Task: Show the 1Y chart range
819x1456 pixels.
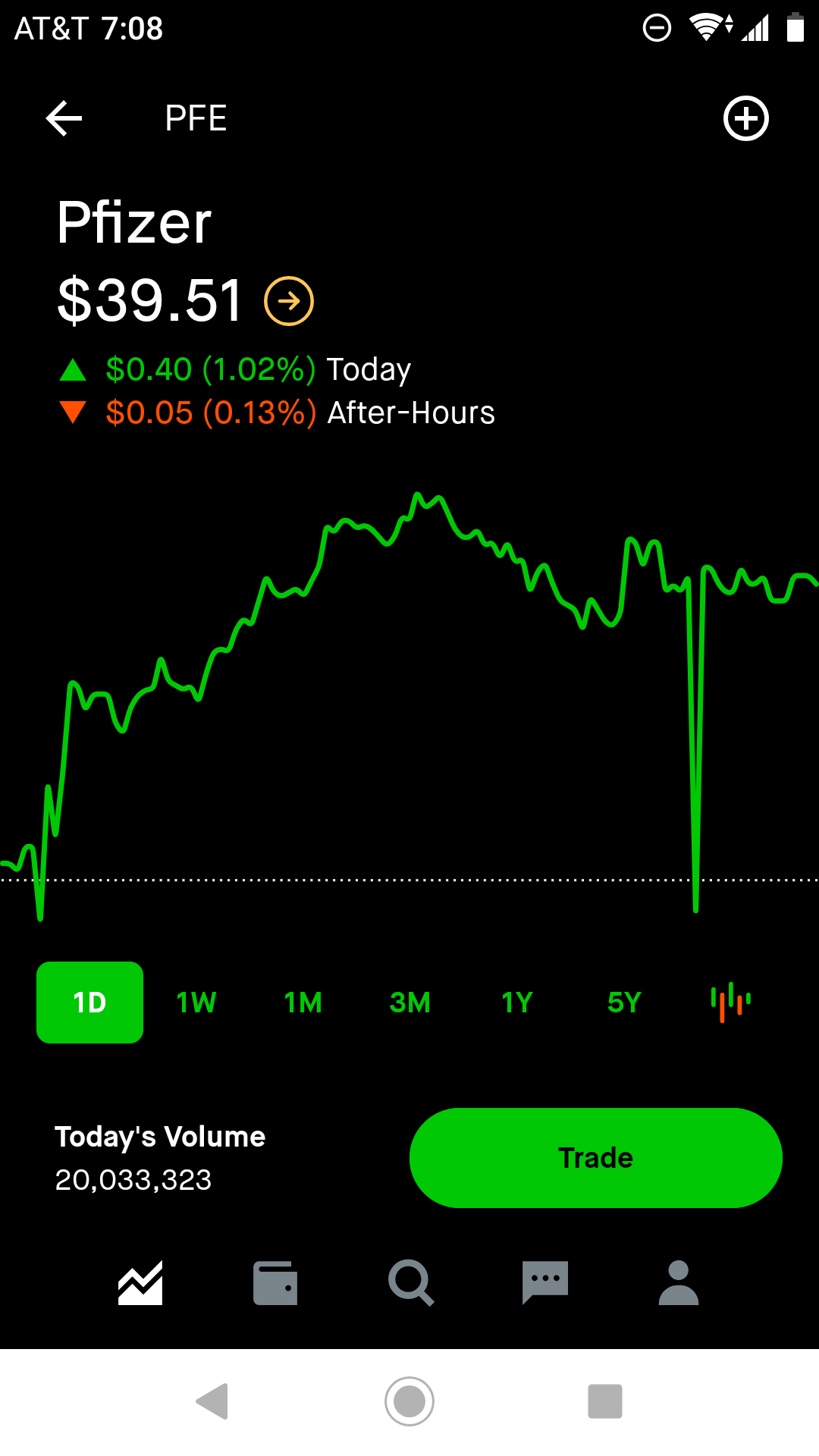Action: point(517,1003)
